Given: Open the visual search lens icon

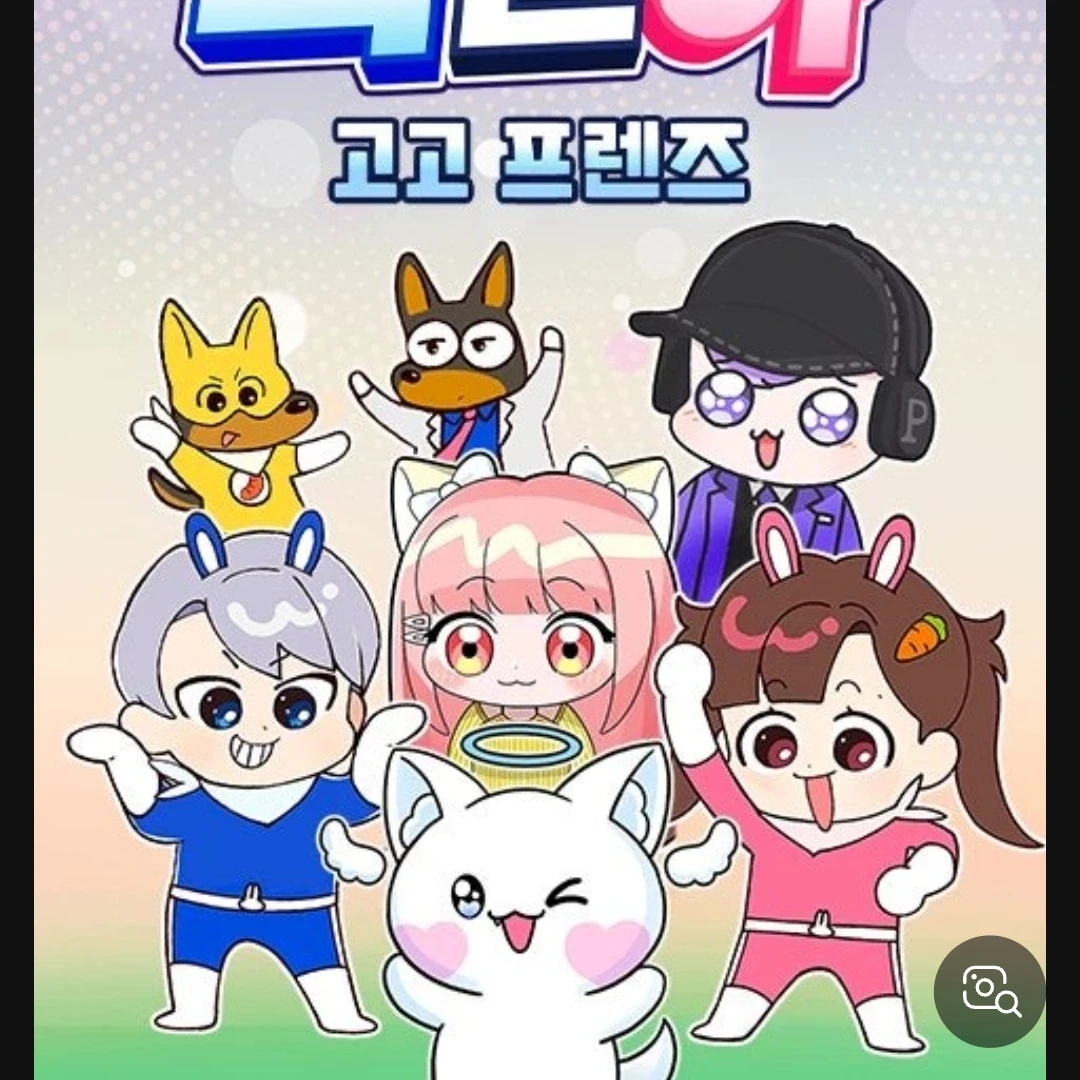Looking at the screenshot, I should click(x=989, y=991).
